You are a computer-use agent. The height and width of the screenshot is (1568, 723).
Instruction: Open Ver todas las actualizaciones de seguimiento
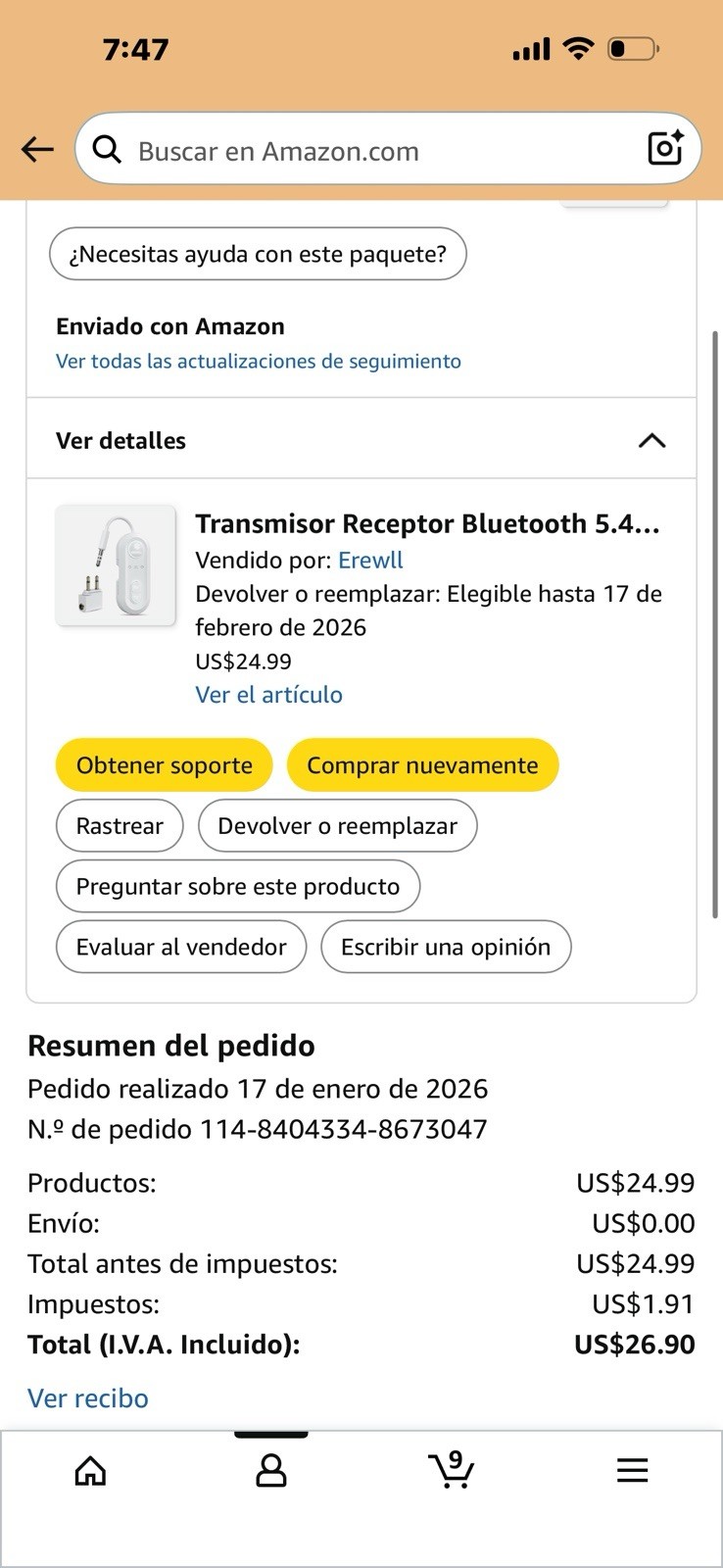pos(258,361)
